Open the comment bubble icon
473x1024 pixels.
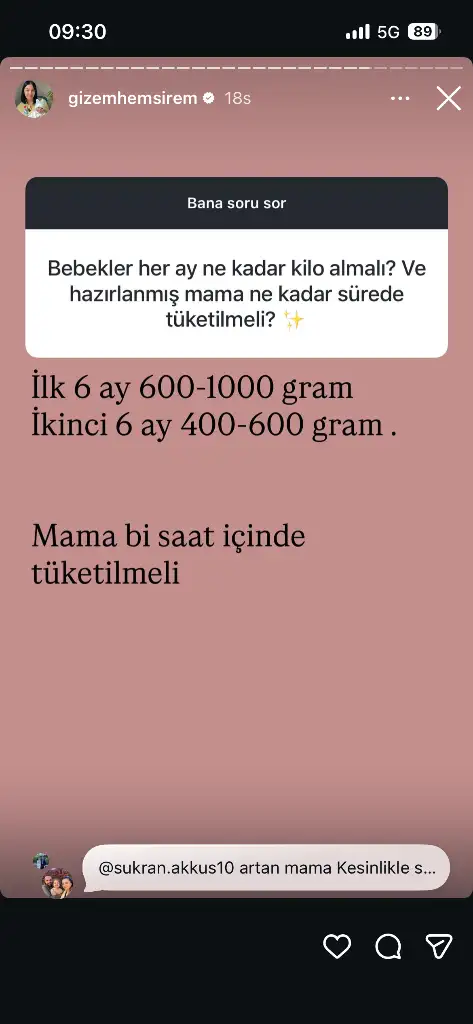pos(388,946)
